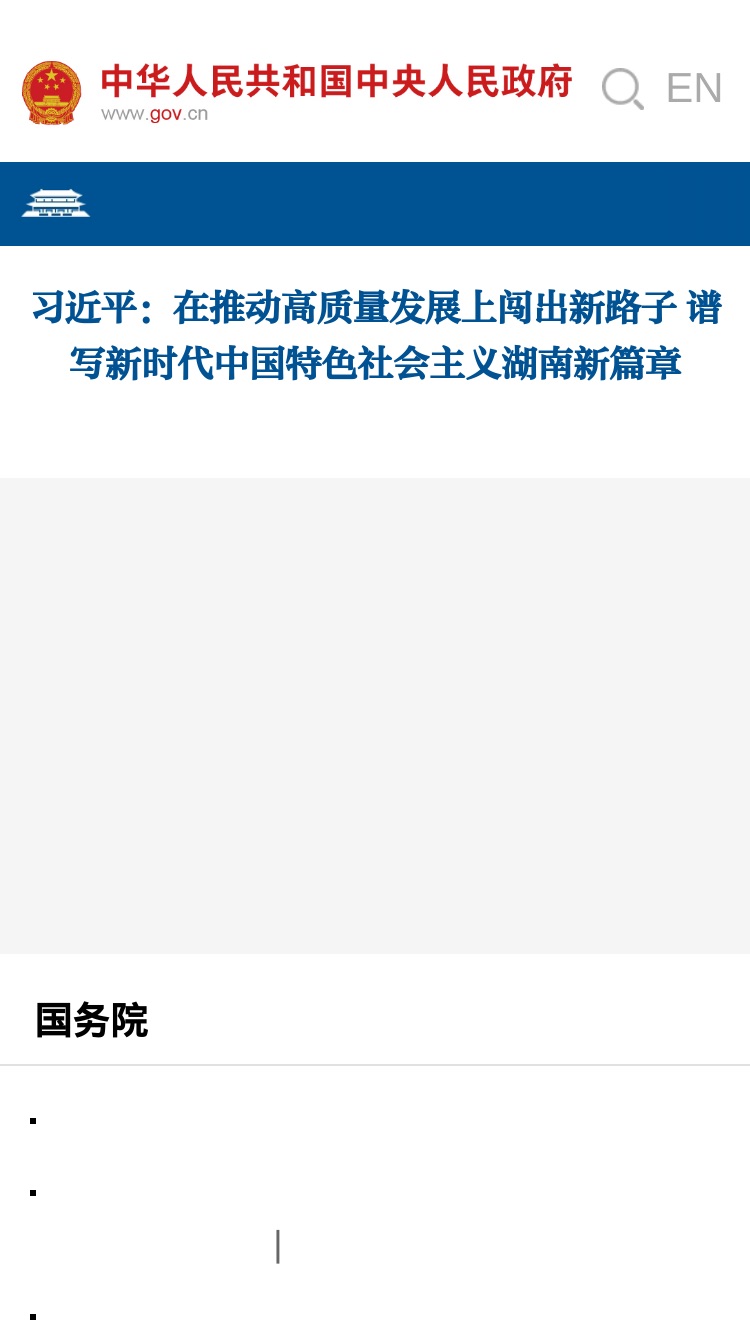Open the headline article about 习近平 湖南新篇章
750x1334 pixels.
click(x=376, y=335)
